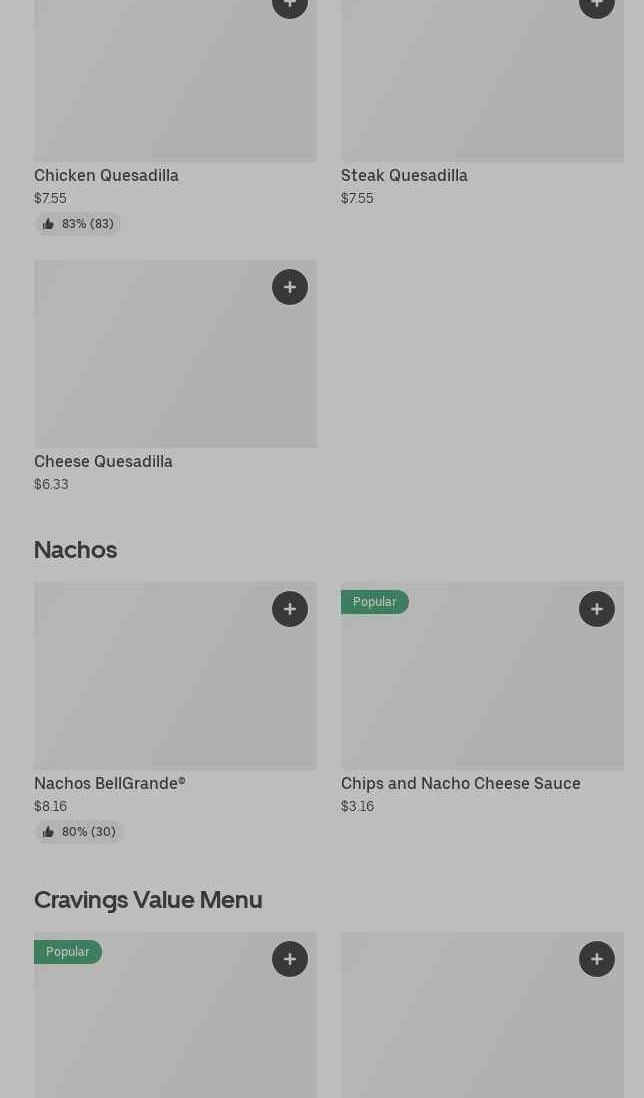Screen dimensions: 644x1098
Task: Open the Chicken Quesadilla item
Action: click(x=106, y=175)
